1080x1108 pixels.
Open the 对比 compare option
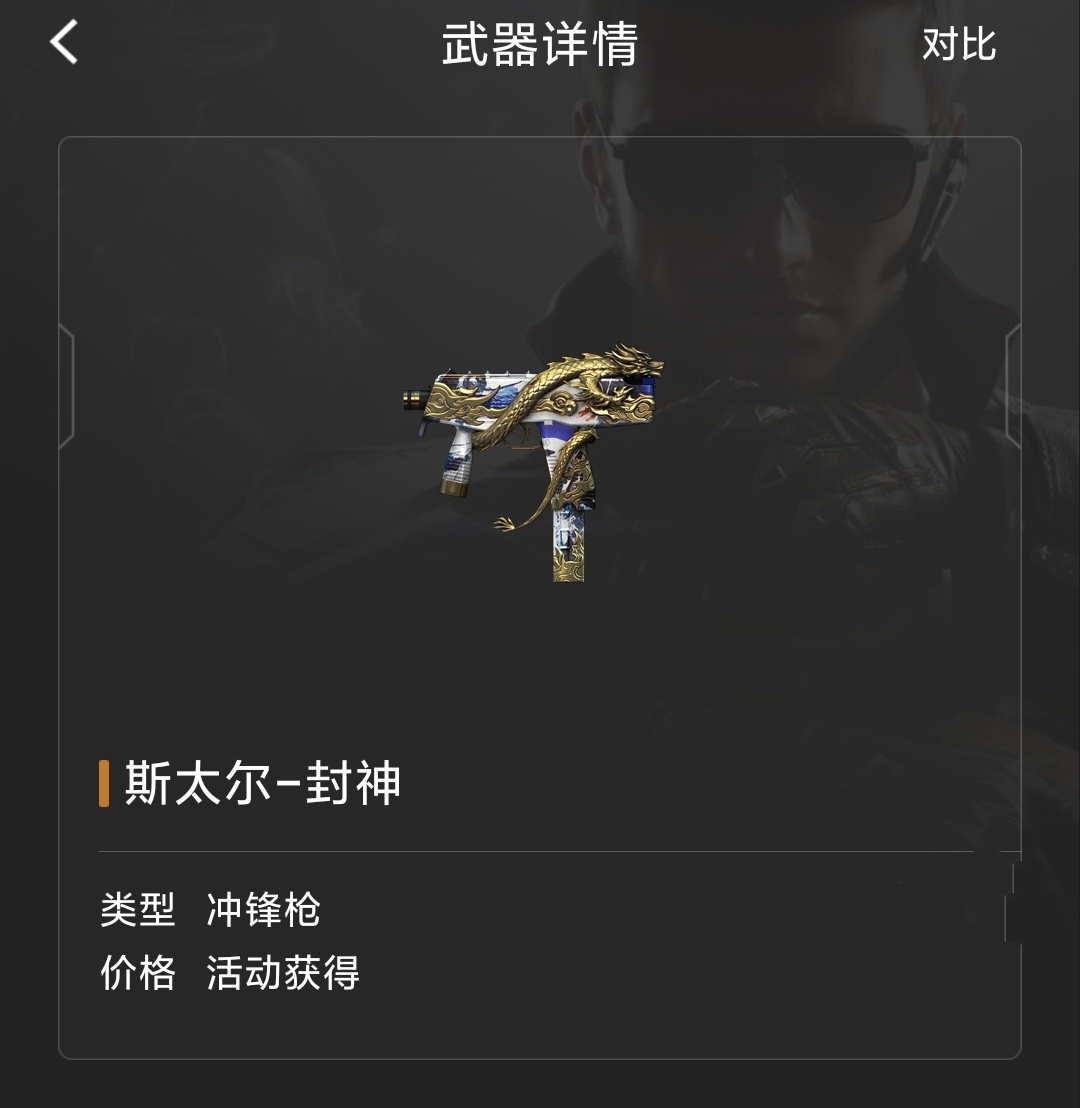[x=958, y=45]
